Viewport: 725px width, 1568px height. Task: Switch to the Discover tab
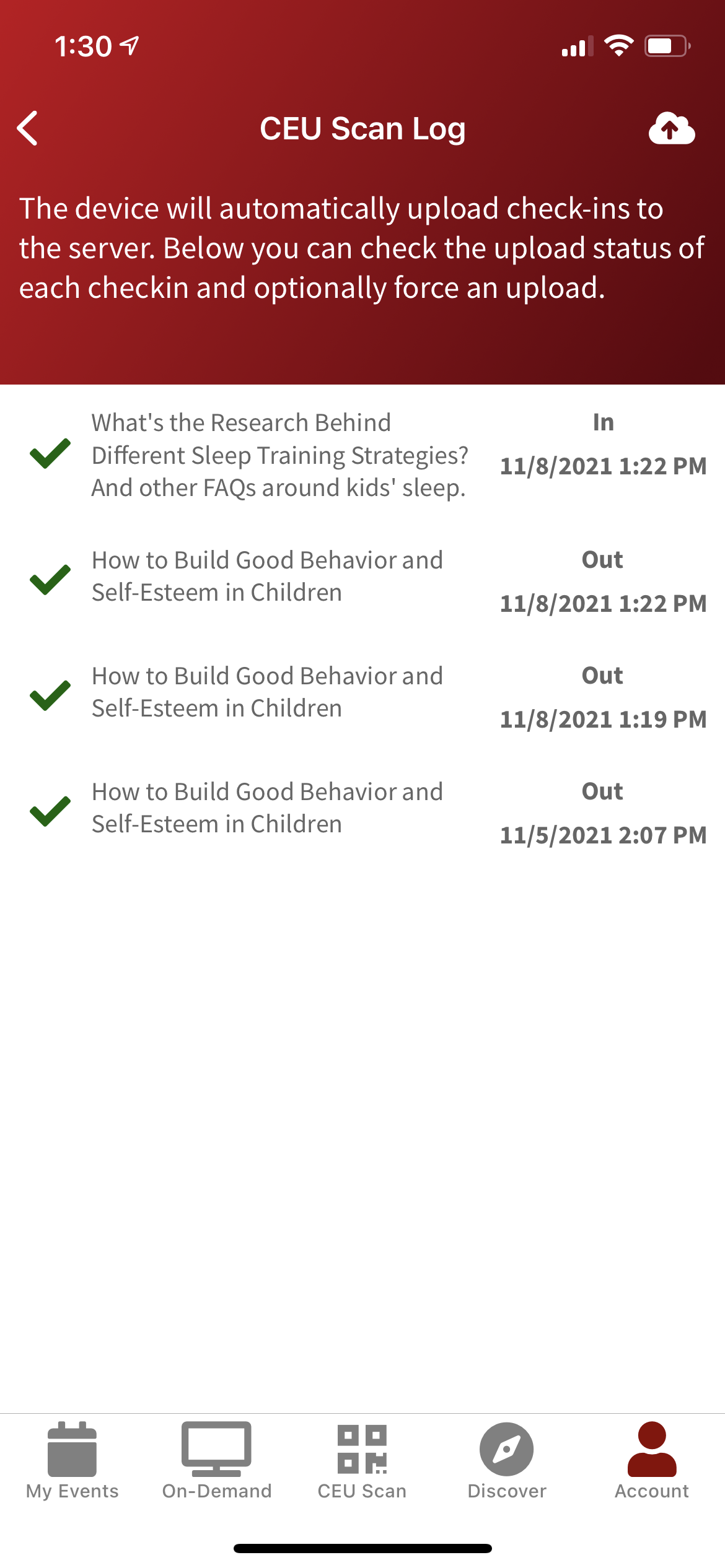click(507, 1461)
